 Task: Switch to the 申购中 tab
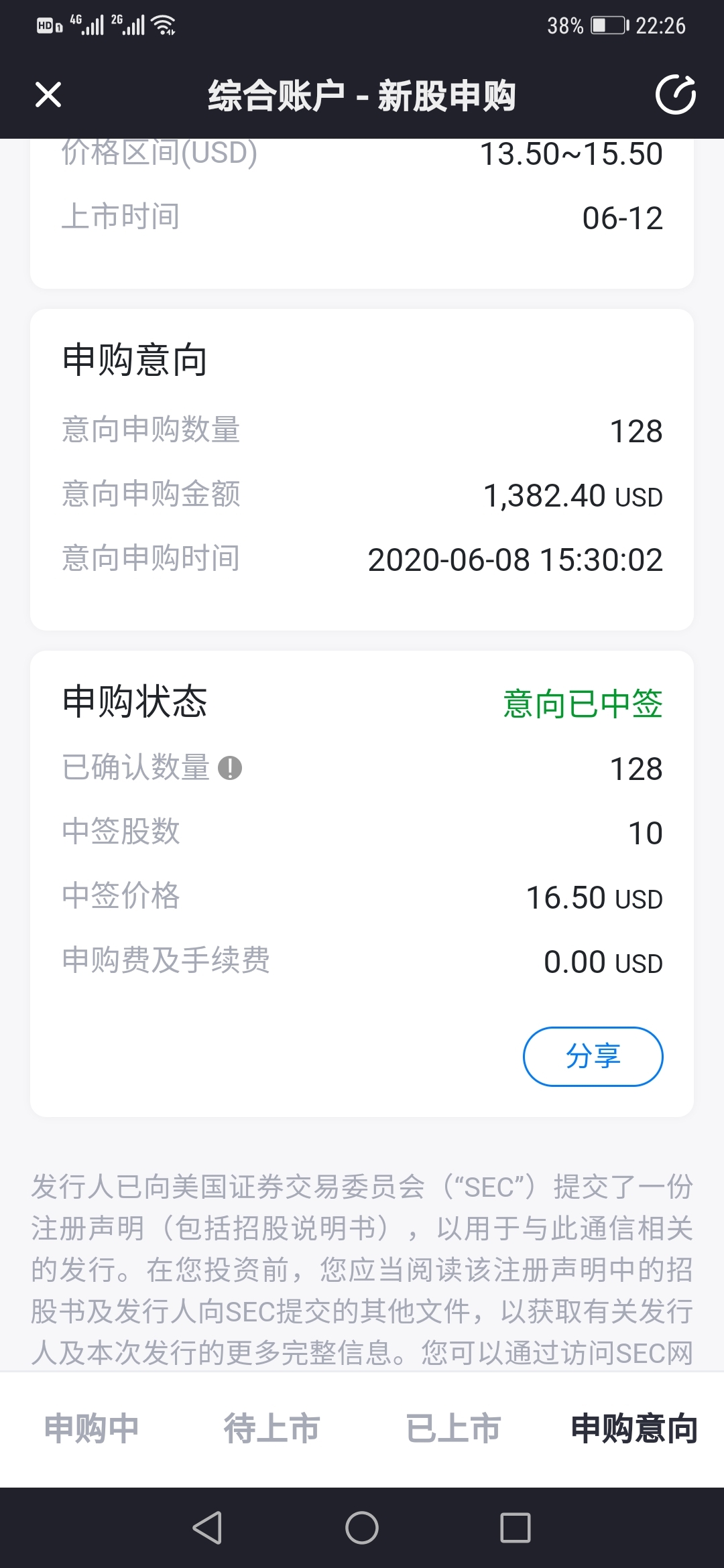tap(91, 1428)
